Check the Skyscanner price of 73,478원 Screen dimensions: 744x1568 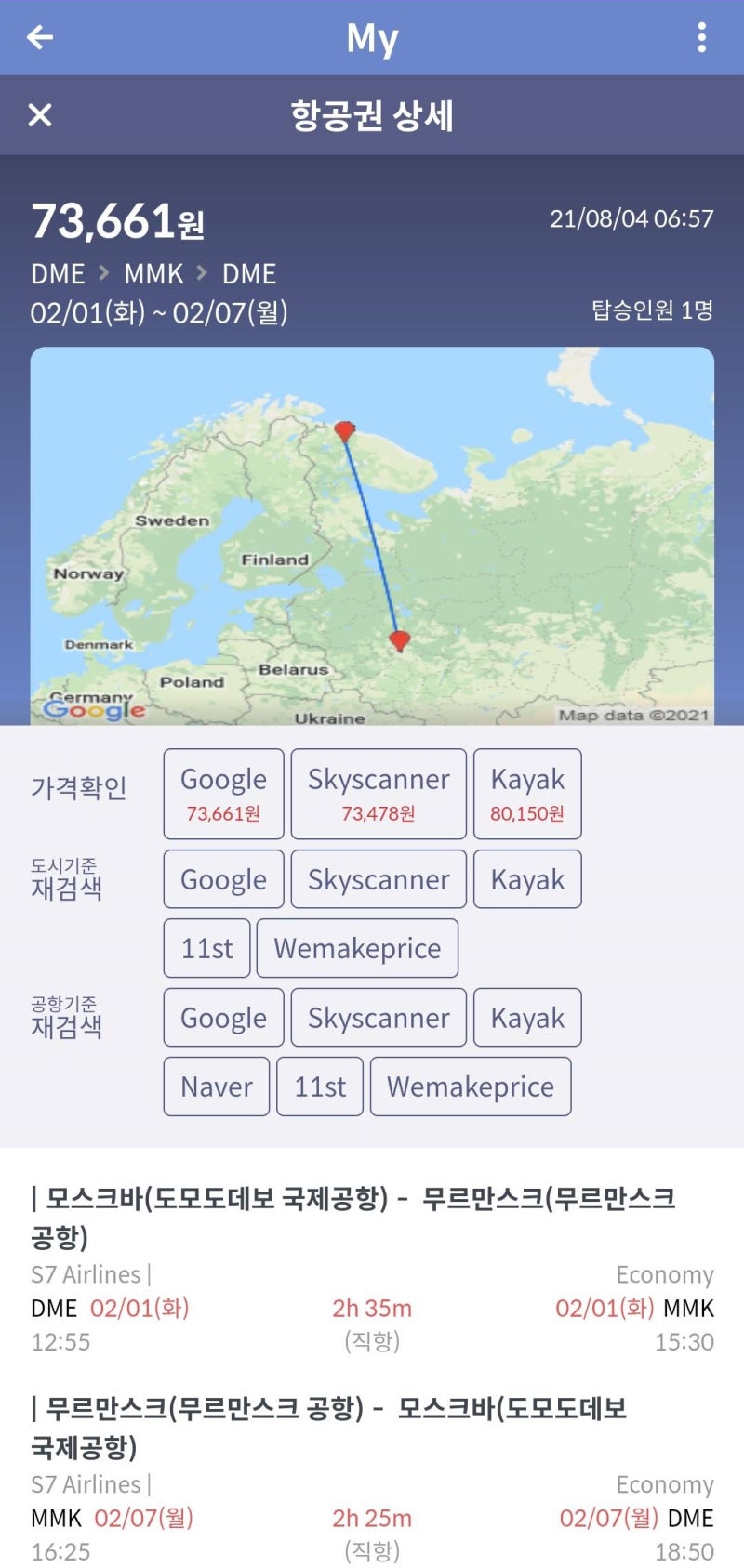click(x=379, y=794)
